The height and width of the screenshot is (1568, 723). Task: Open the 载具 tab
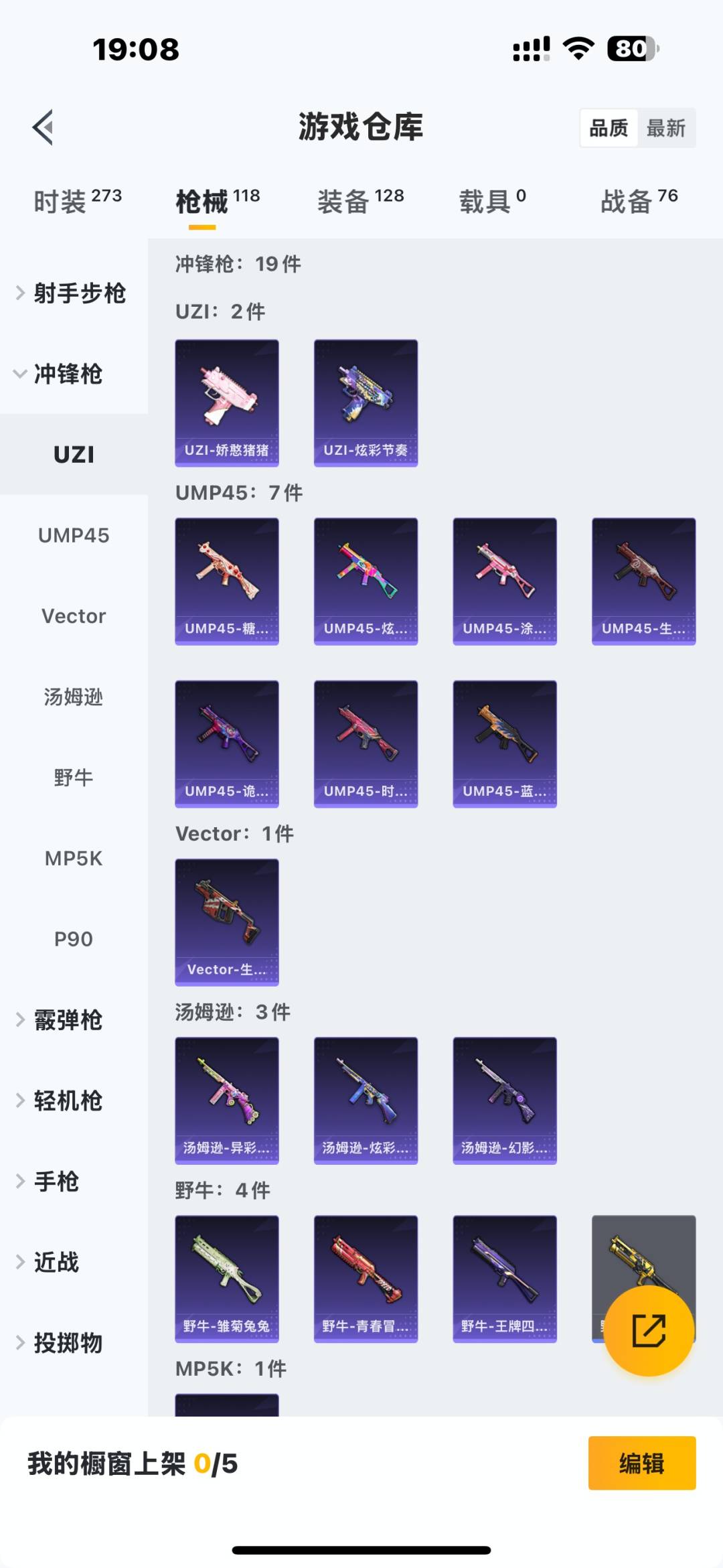[493, 201]
